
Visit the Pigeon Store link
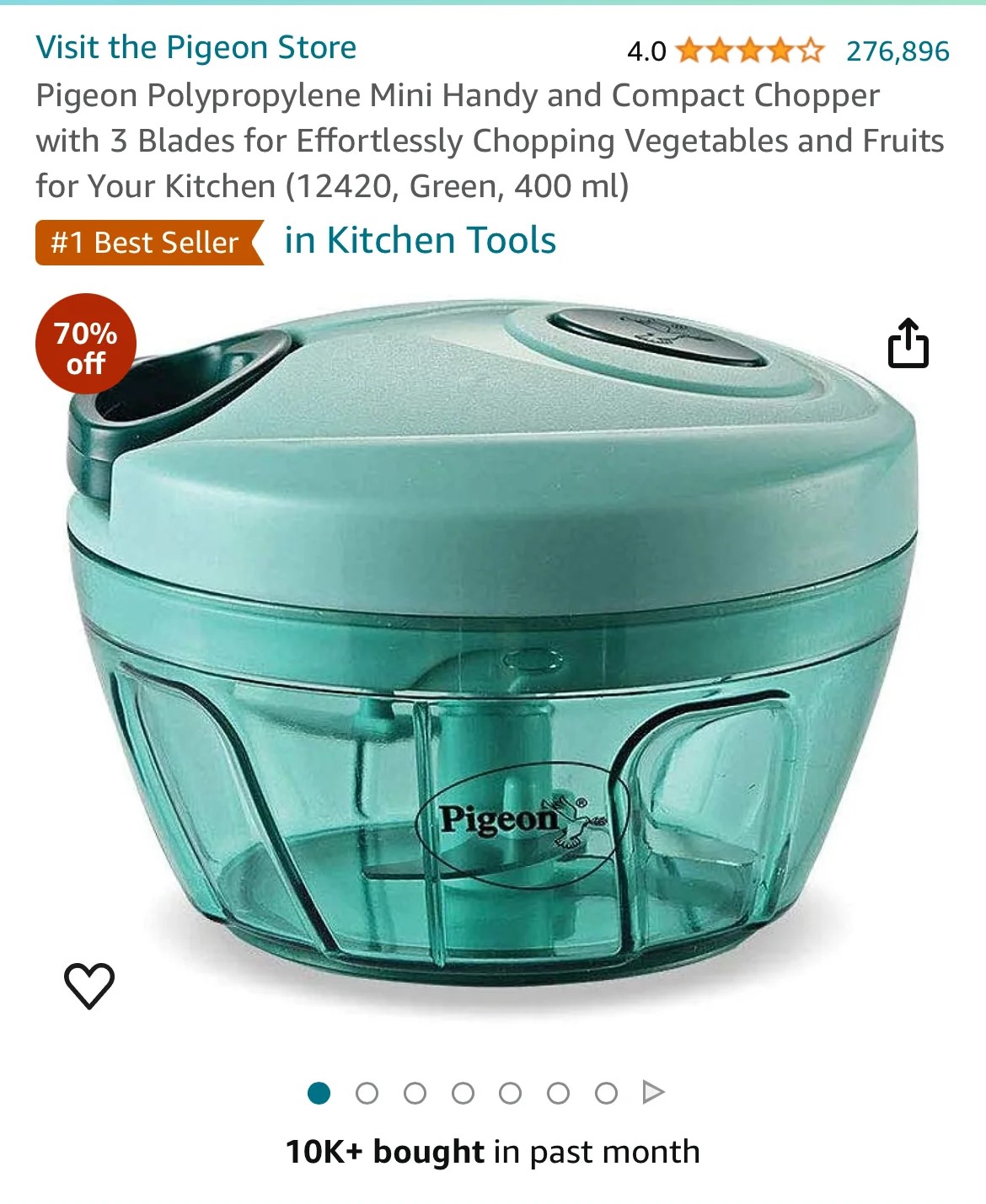click(196, 48)
